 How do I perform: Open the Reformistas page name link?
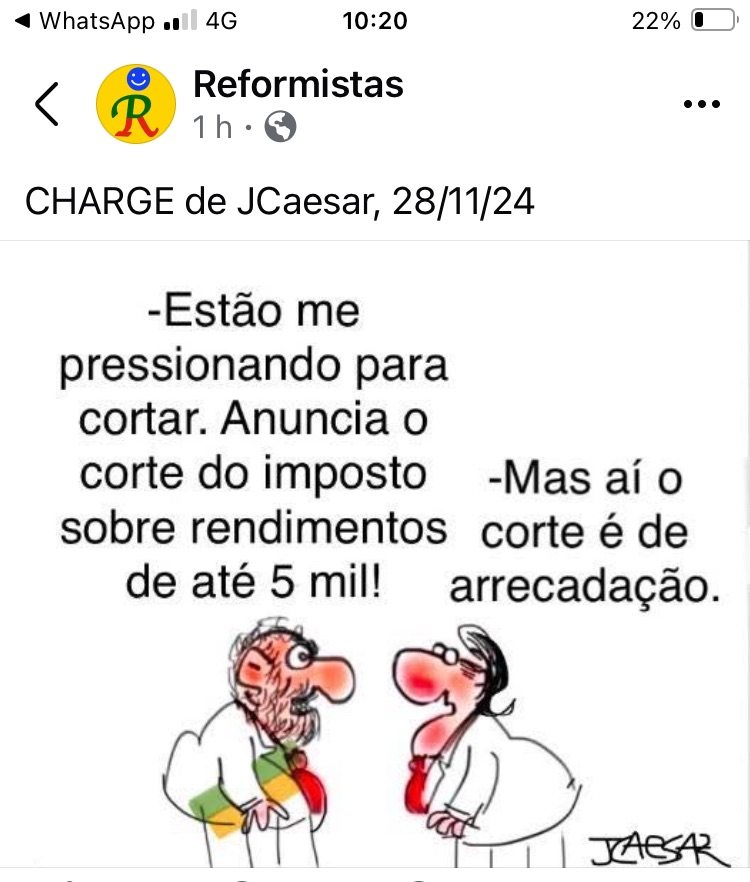[x=298, y=84]
